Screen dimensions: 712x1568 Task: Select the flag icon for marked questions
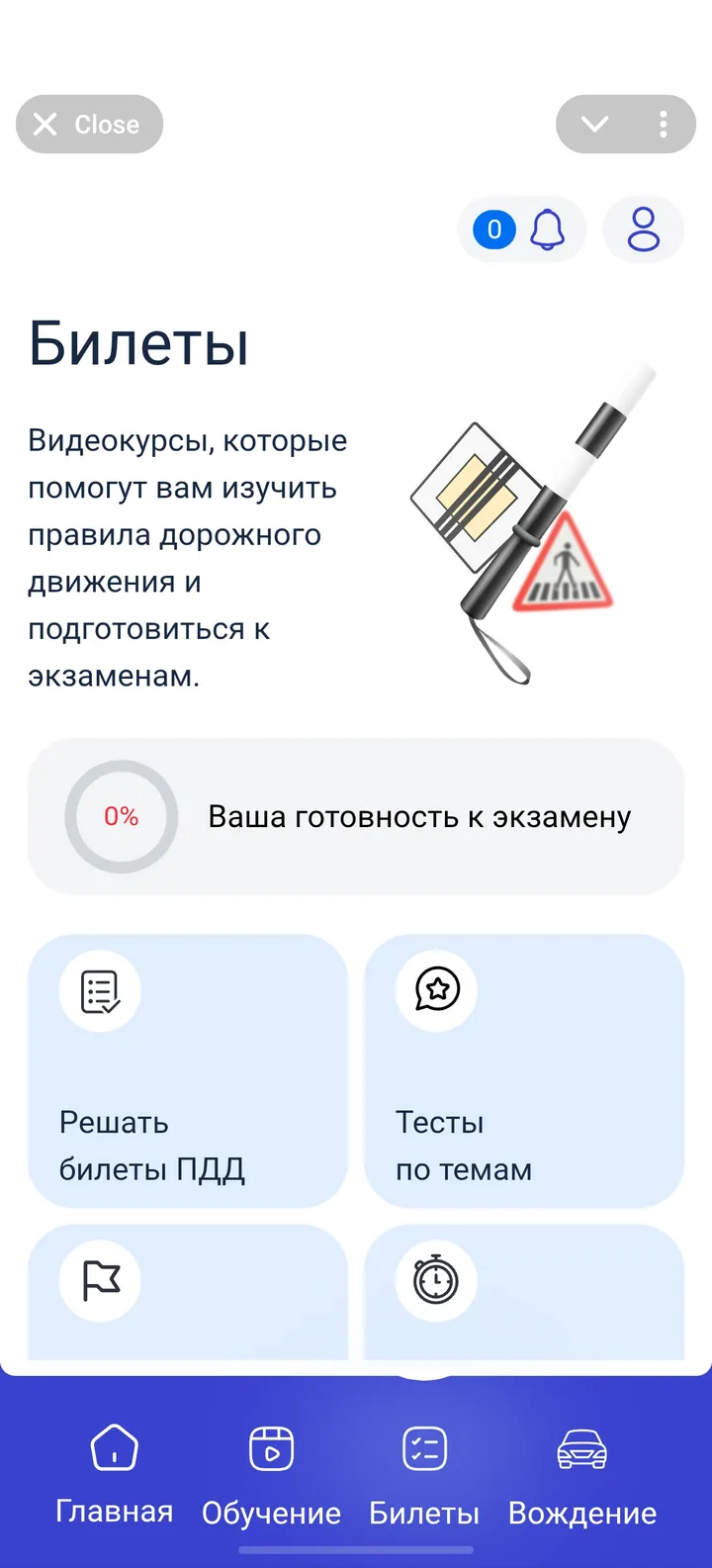click(98, 1280)
